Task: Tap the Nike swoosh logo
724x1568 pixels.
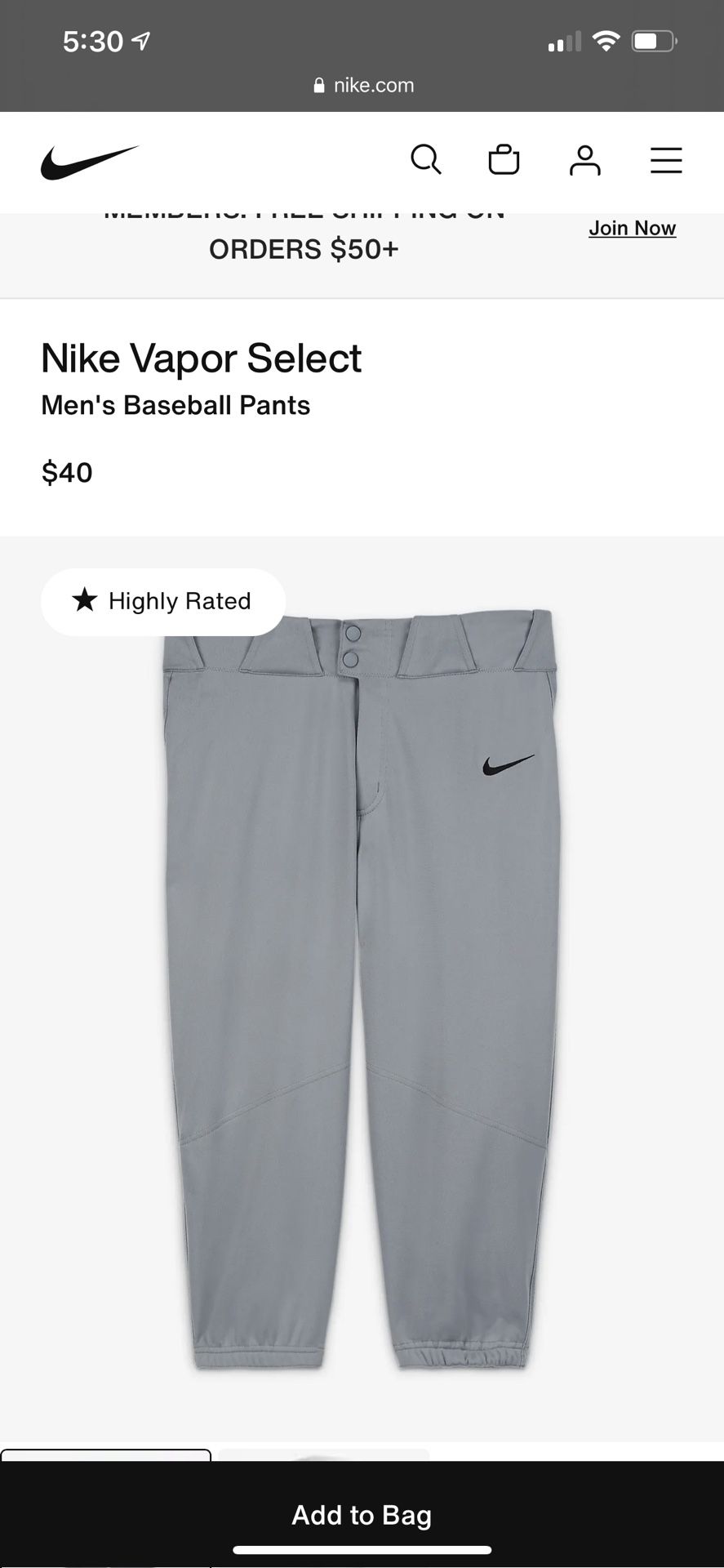Action: pyautogui.click(x=90, y=161)
